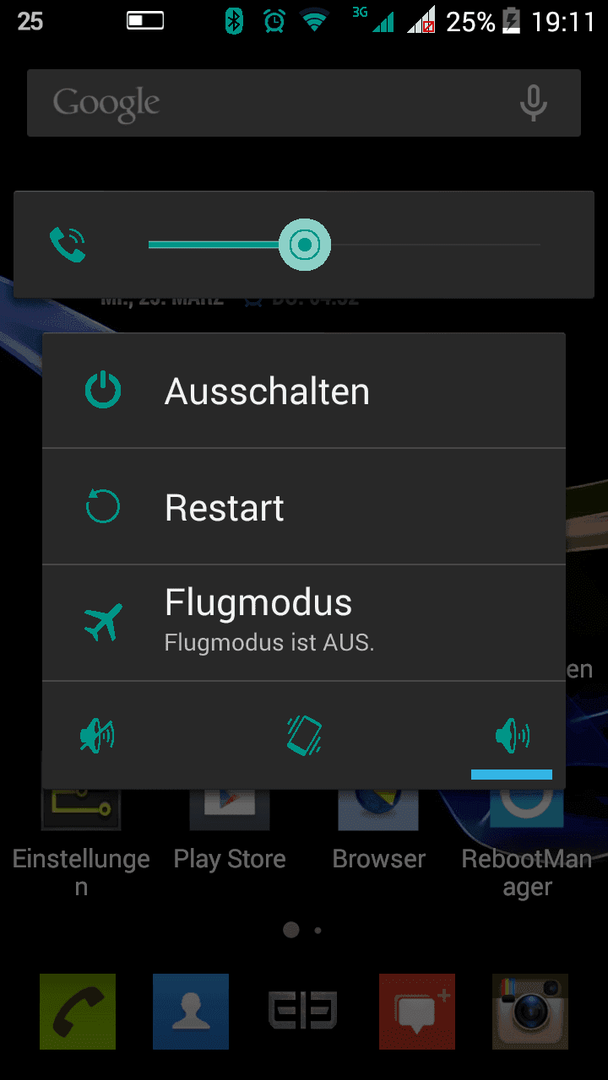
Task: Open the Google search bar
Action: pos(270,103)
